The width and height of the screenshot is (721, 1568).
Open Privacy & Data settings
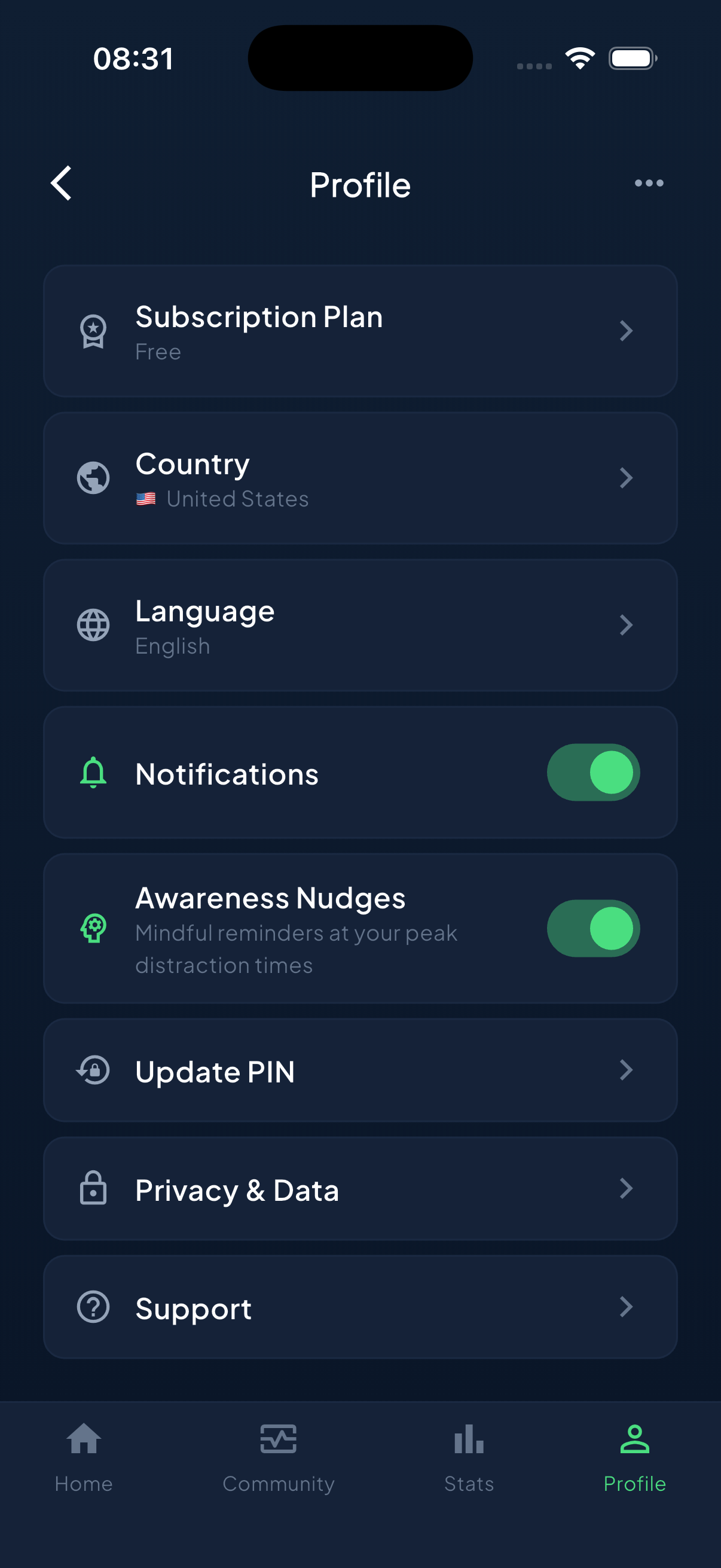point(360,1189)
